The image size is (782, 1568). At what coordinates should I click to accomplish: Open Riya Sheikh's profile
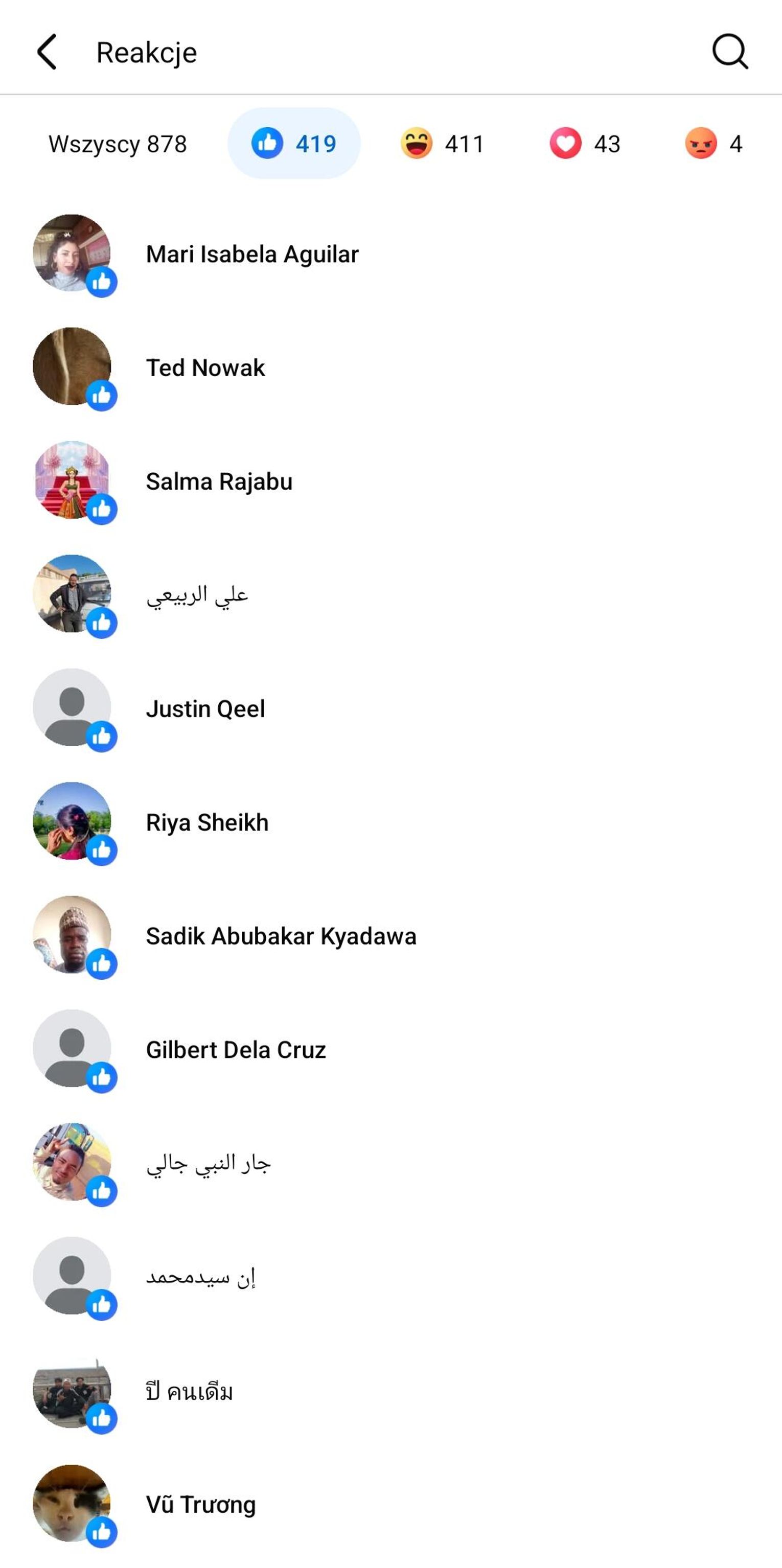click(x=207, y=822)
